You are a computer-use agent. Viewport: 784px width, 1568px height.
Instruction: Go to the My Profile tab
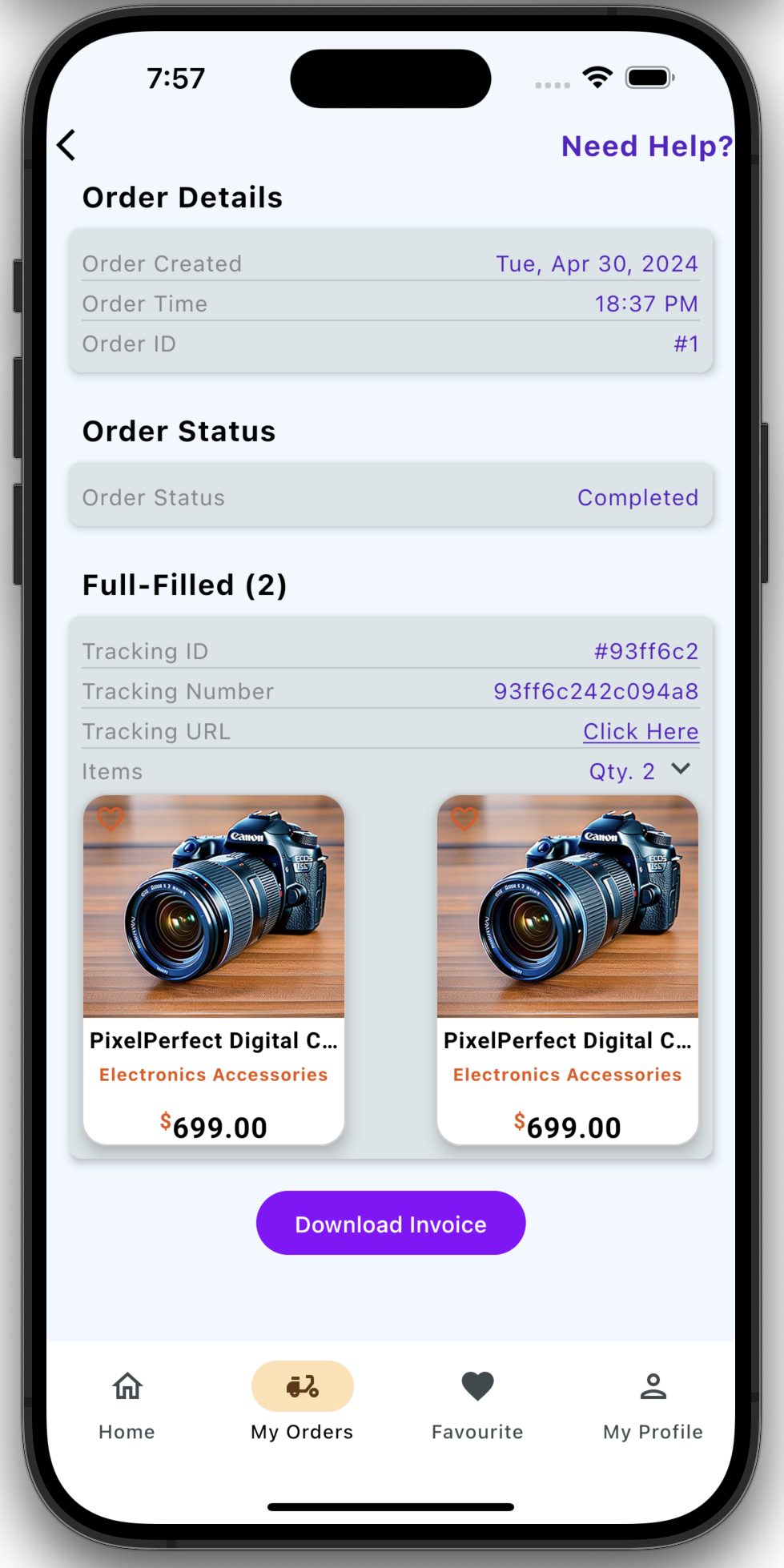tap(653, 1402)
